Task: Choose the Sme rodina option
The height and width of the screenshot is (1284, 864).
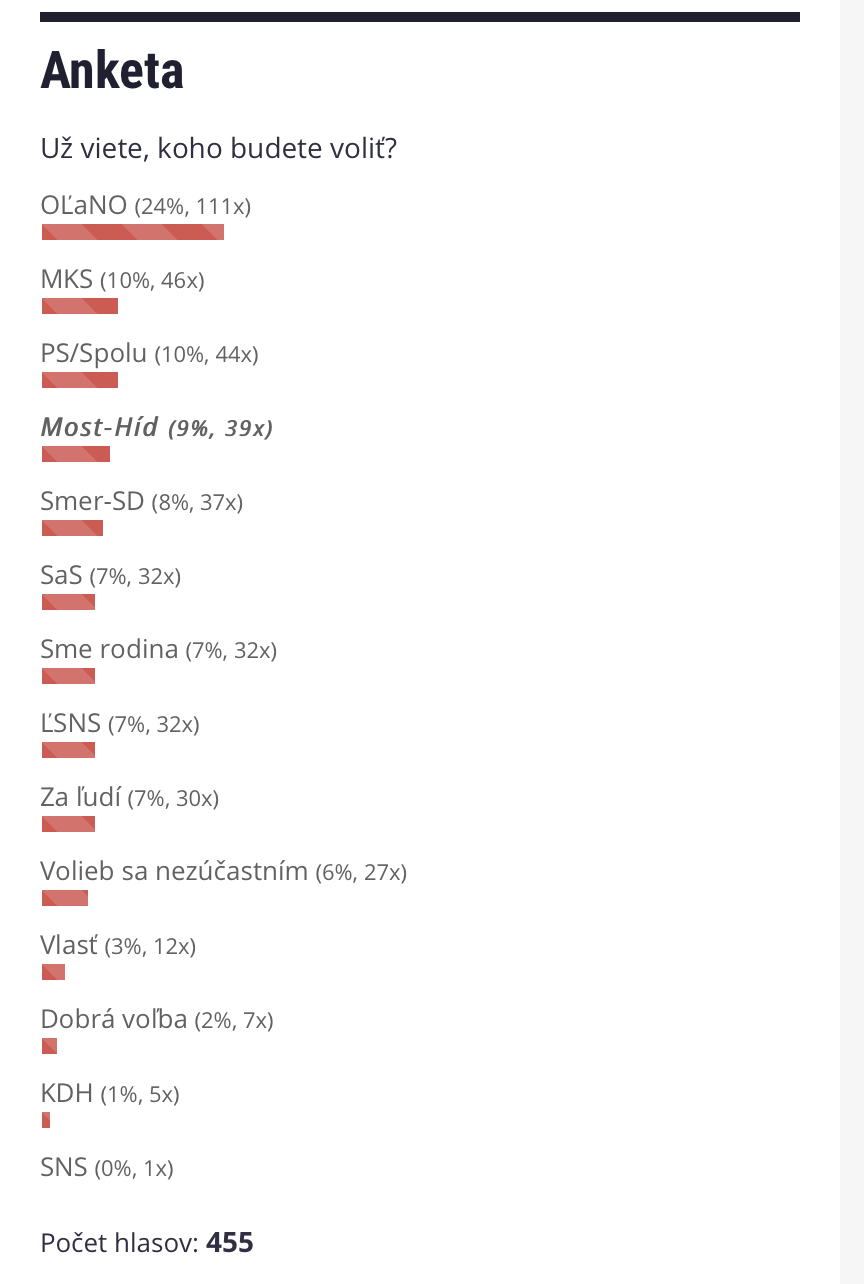Action: 109,650
